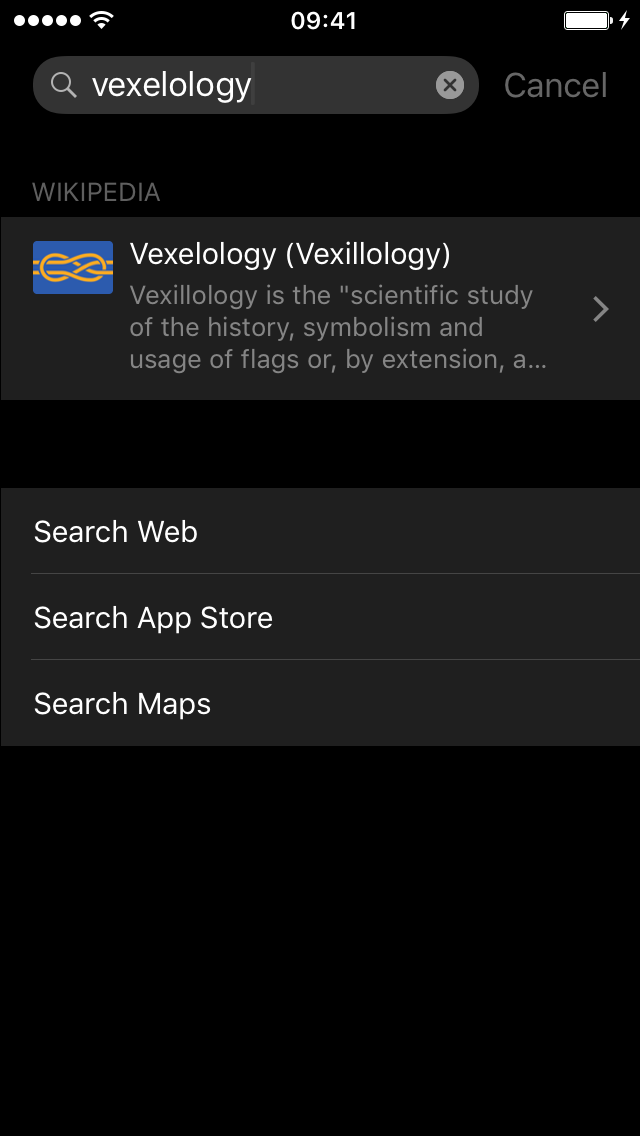Image resolution: width=640 pixels, height=1136 pixels.
Task: Tap the vexelology search field
Action: coord(256,85)
